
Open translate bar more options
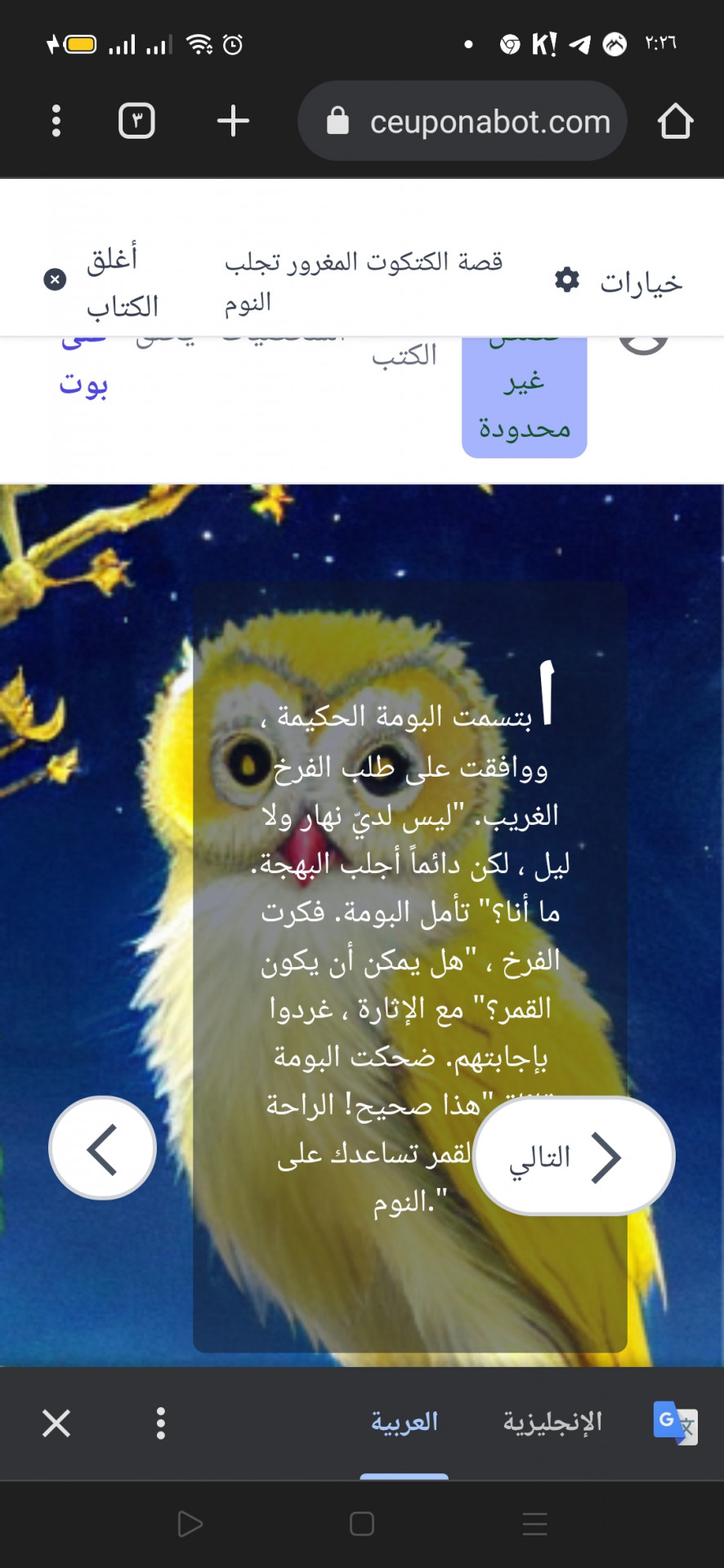(161, 1423)
